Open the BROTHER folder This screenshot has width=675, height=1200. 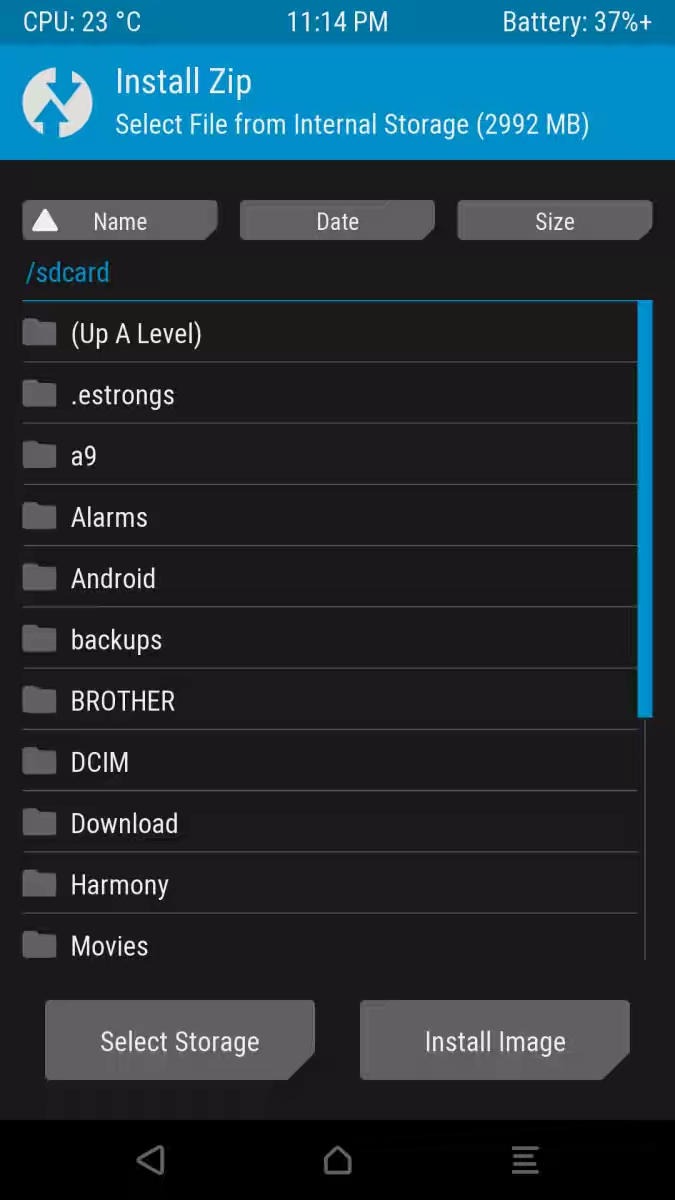click(122, 701)
